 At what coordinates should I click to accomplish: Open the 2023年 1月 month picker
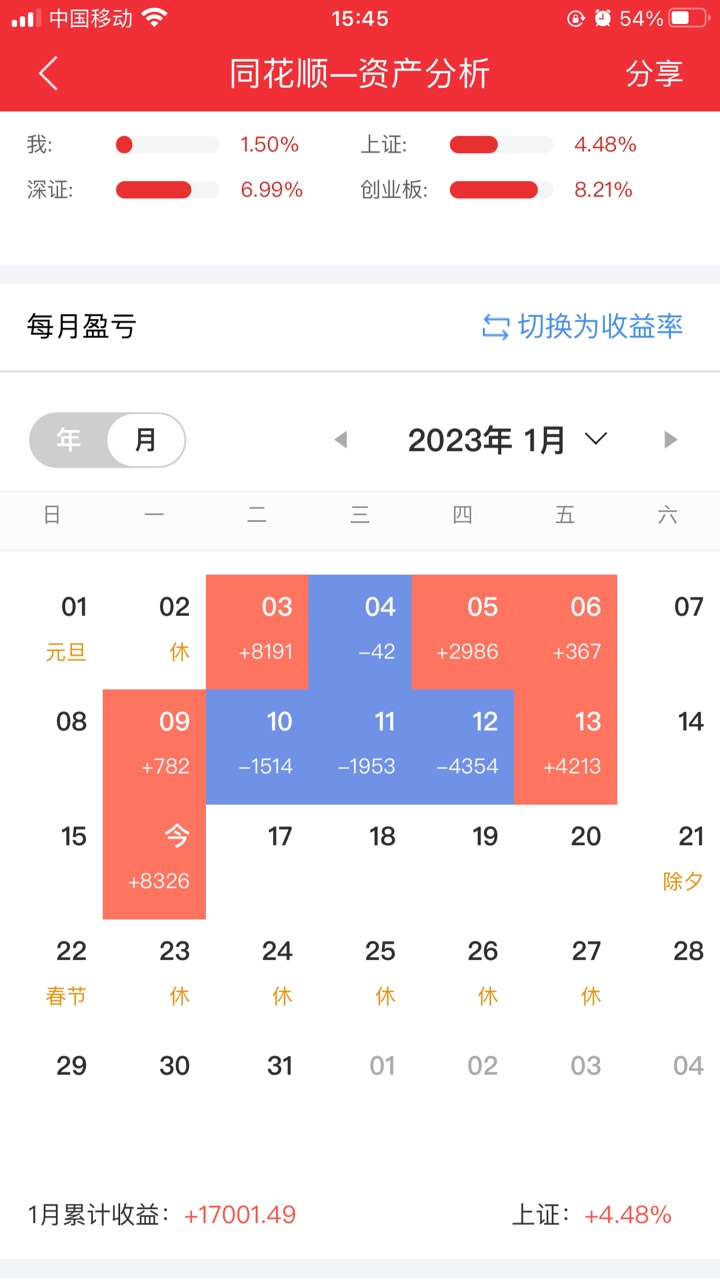507,440
